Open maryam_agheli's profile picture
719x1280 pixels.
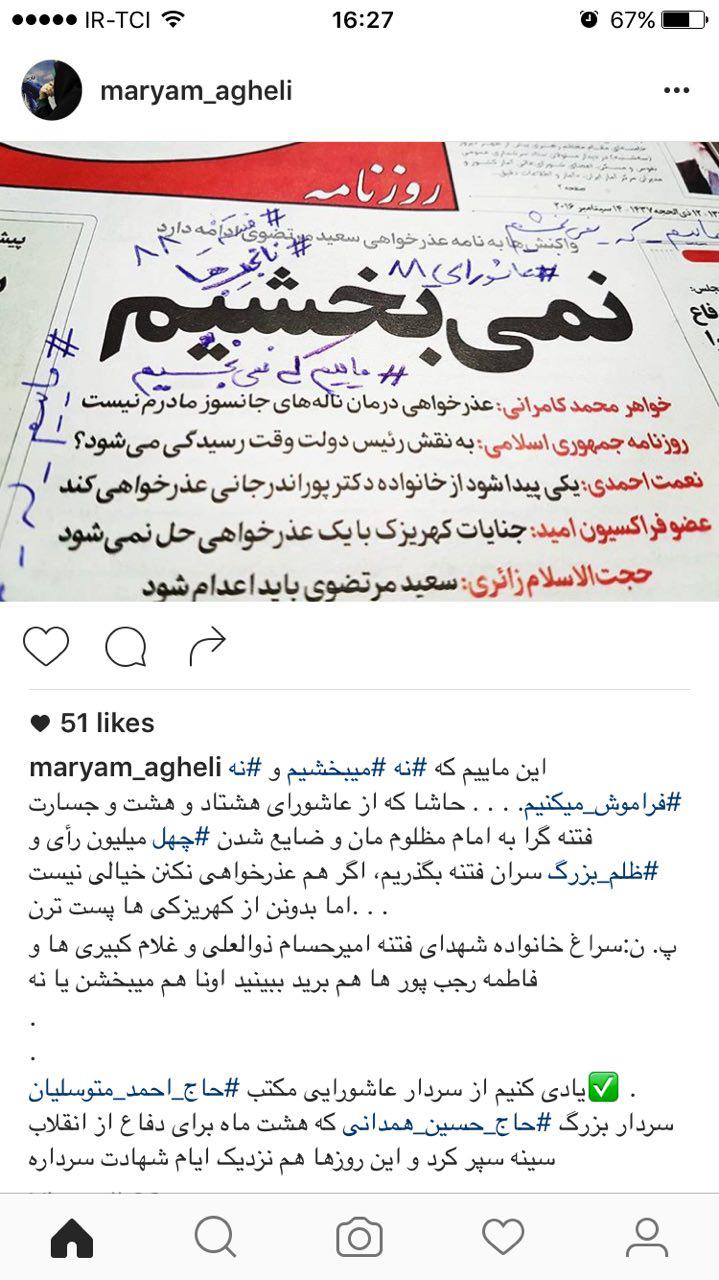coord(52,91)
